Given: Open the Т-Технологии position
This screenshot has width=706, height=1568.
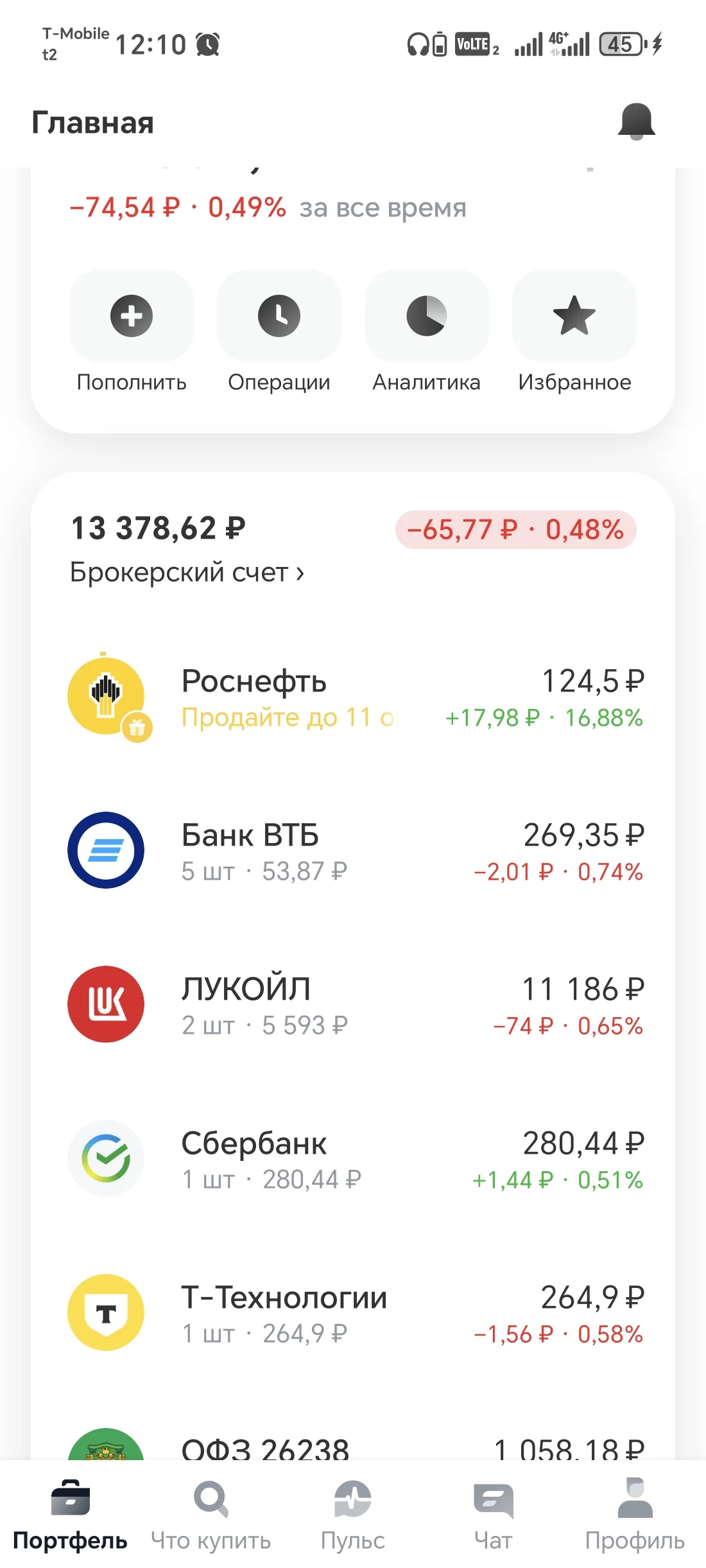Looking at the screenshot, I should click(353, 1313).
